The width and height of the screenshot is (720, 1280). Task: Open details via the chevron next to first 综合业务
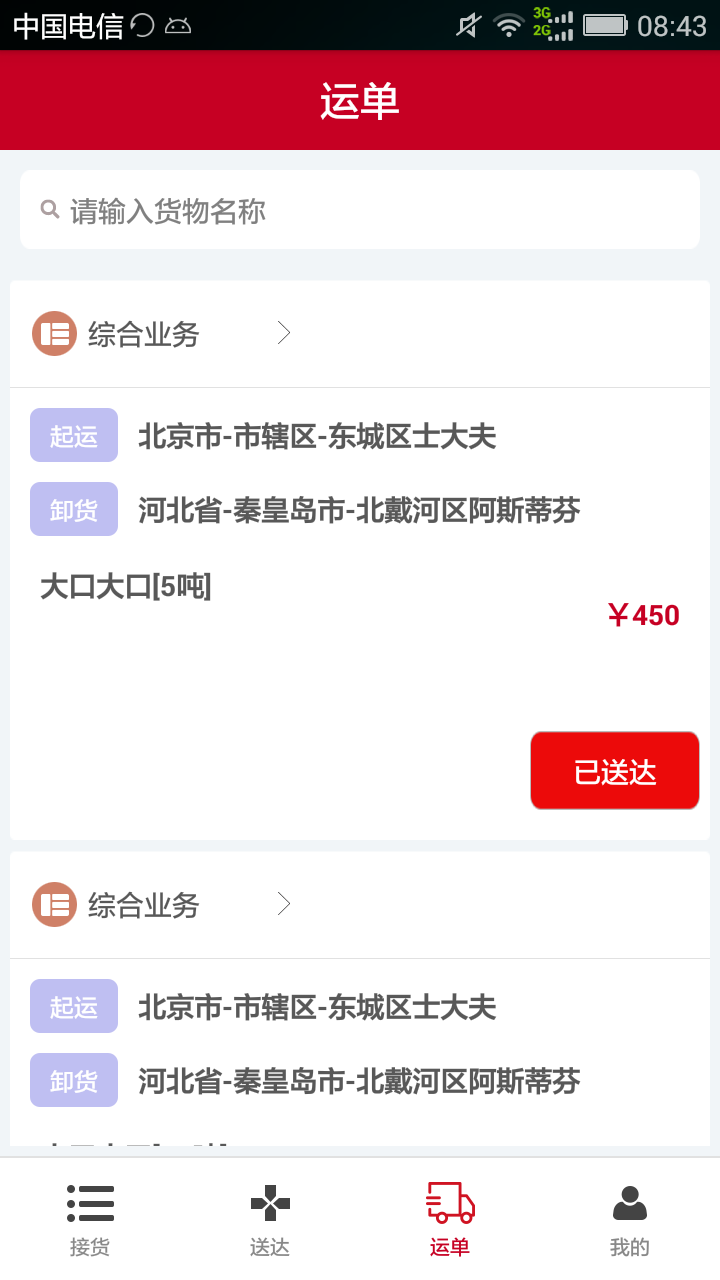click(x=283, y=332)
